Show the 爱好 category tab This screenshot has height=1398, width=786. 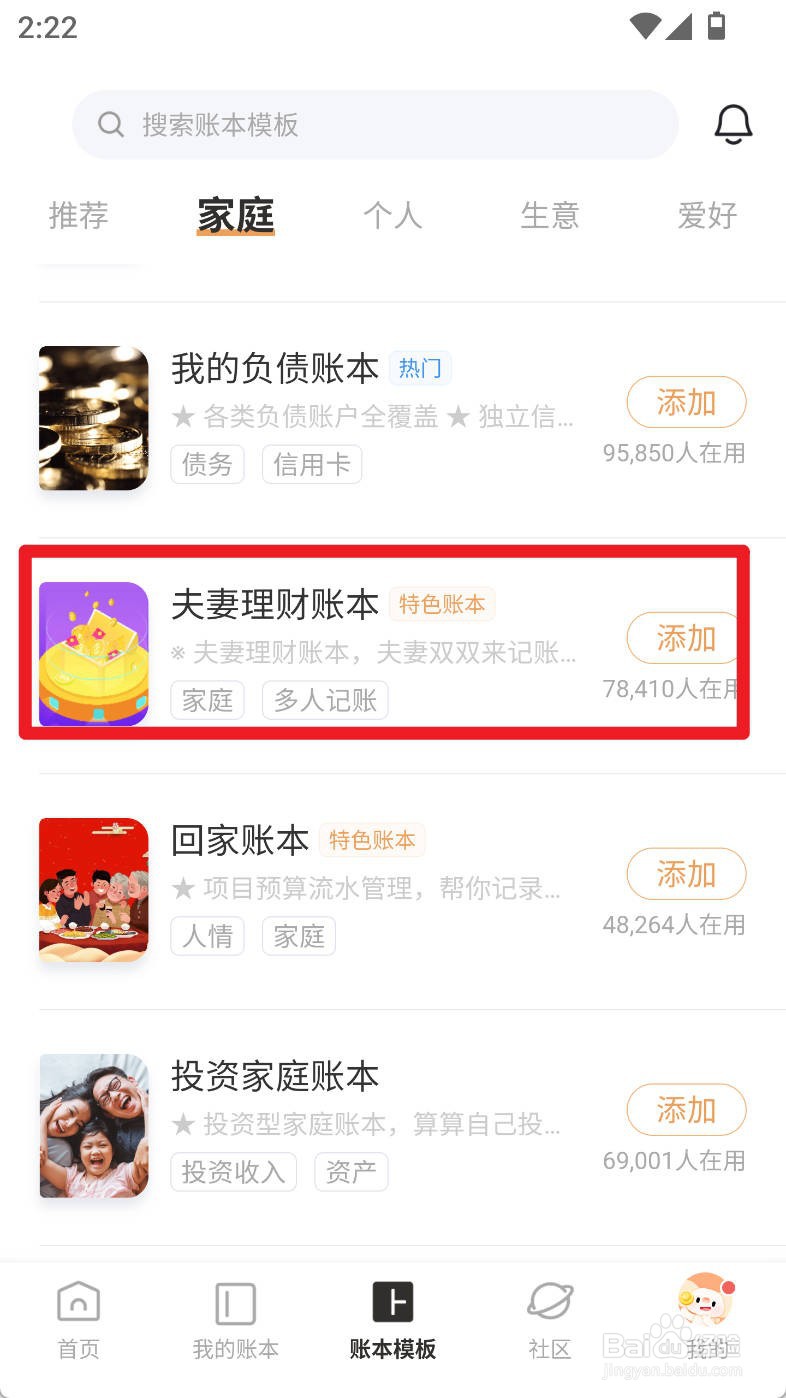coord(707,215)
